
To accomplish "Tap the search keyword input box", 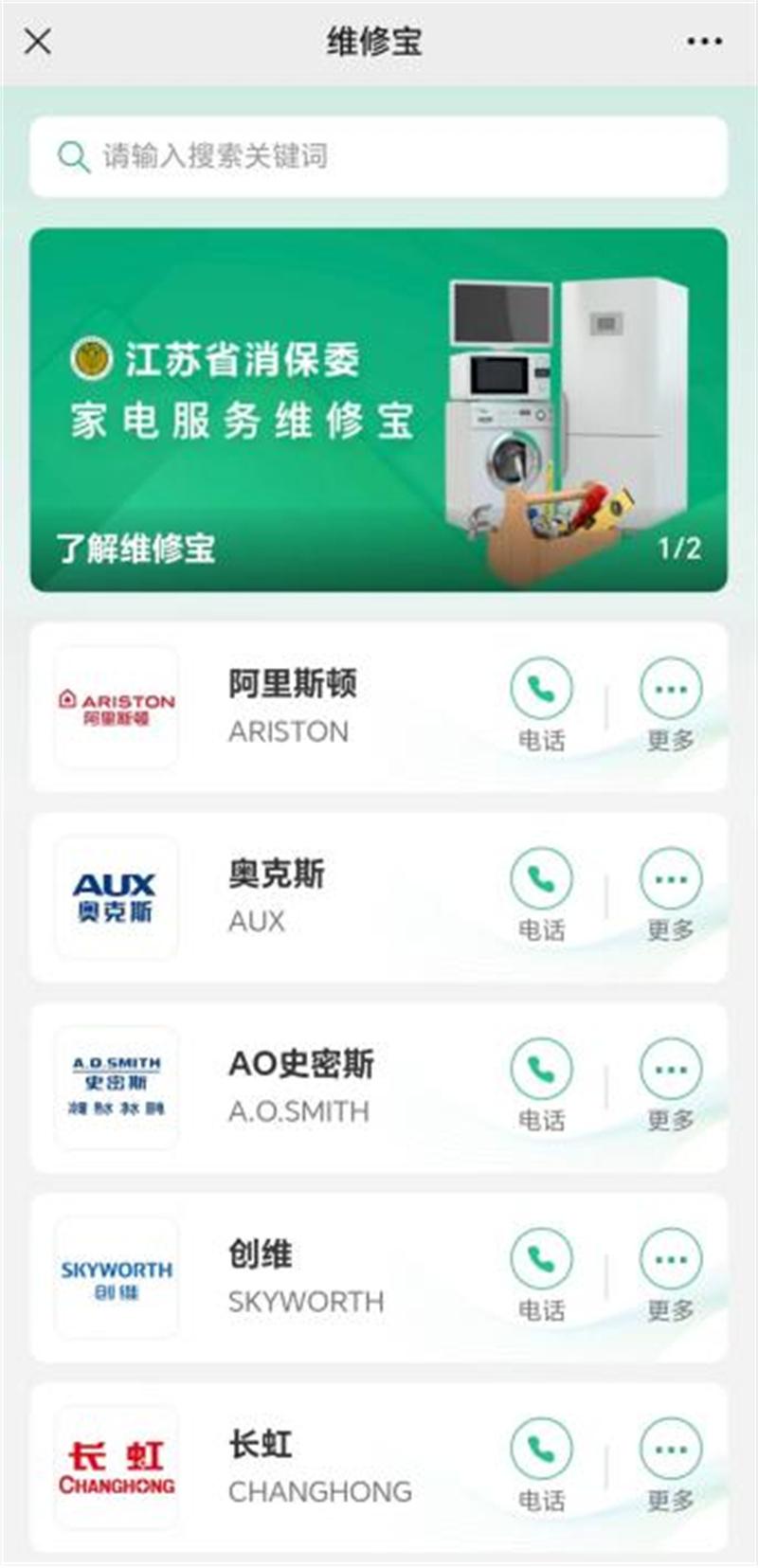I will pos(379,156).
